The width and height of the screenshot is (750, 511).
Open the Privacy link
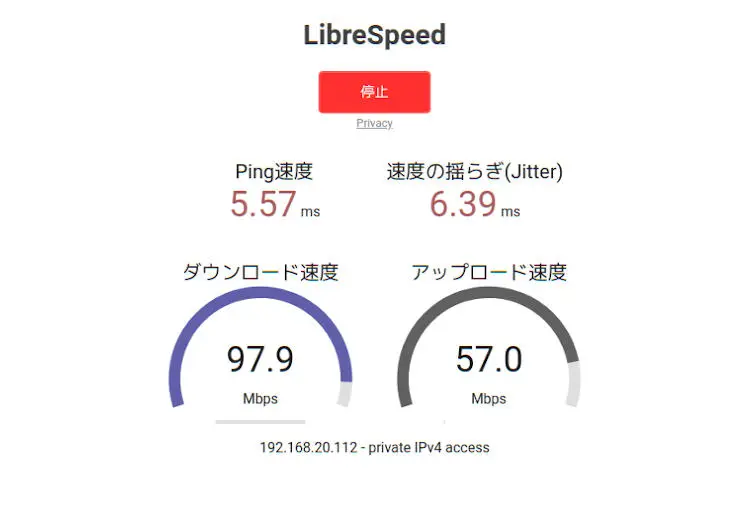(374, 124)
